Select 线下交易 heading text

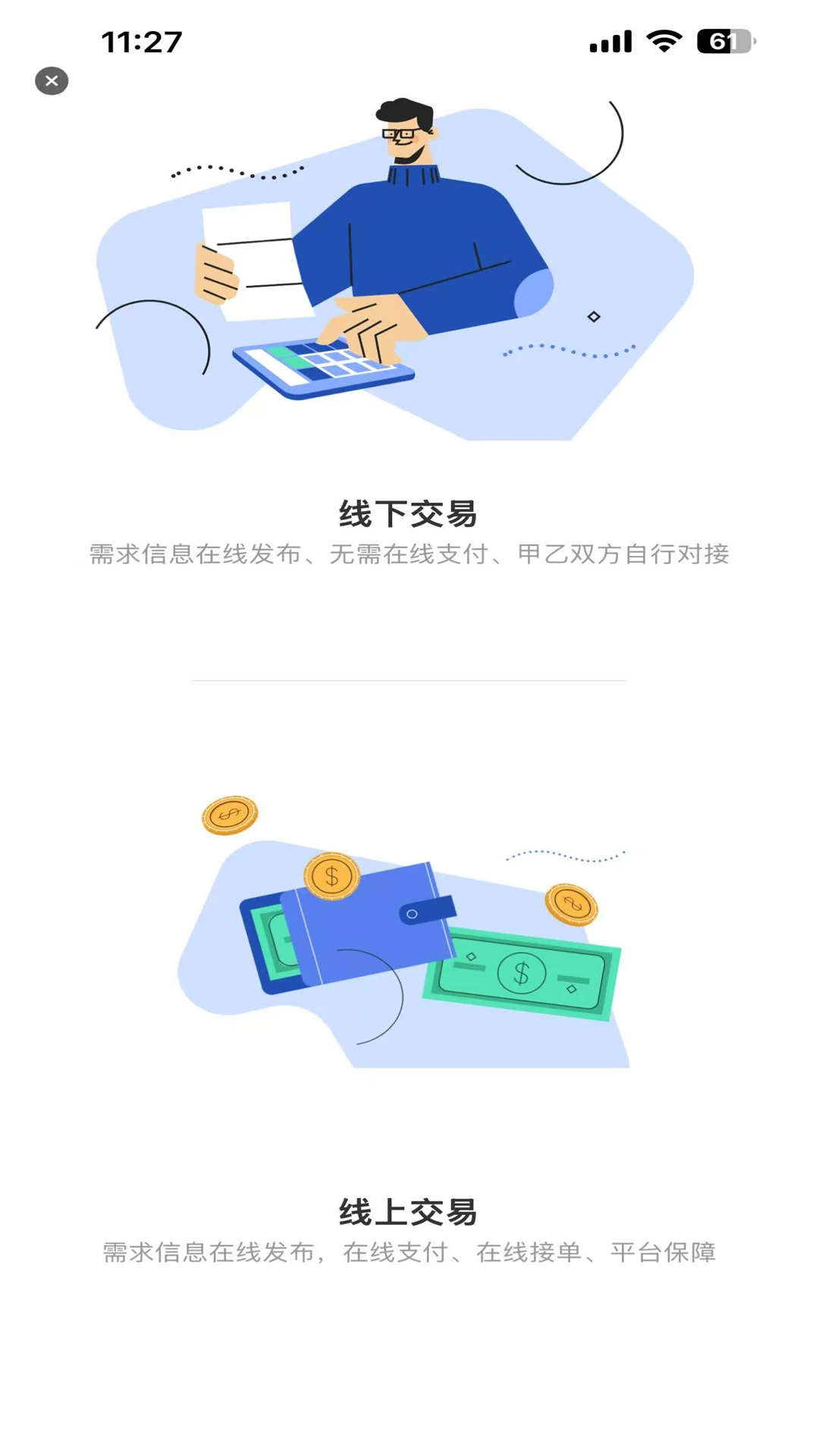(409, 513)
